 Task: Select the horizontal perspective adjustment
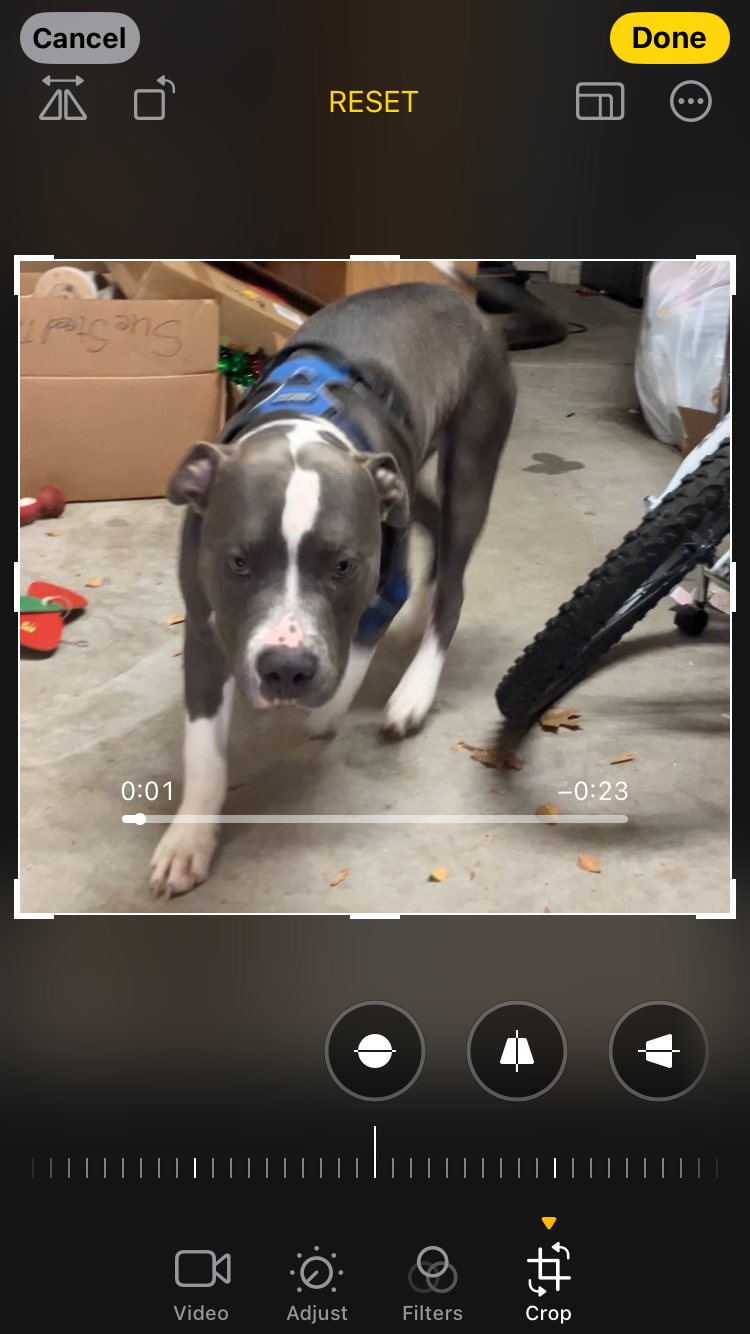659,1051
